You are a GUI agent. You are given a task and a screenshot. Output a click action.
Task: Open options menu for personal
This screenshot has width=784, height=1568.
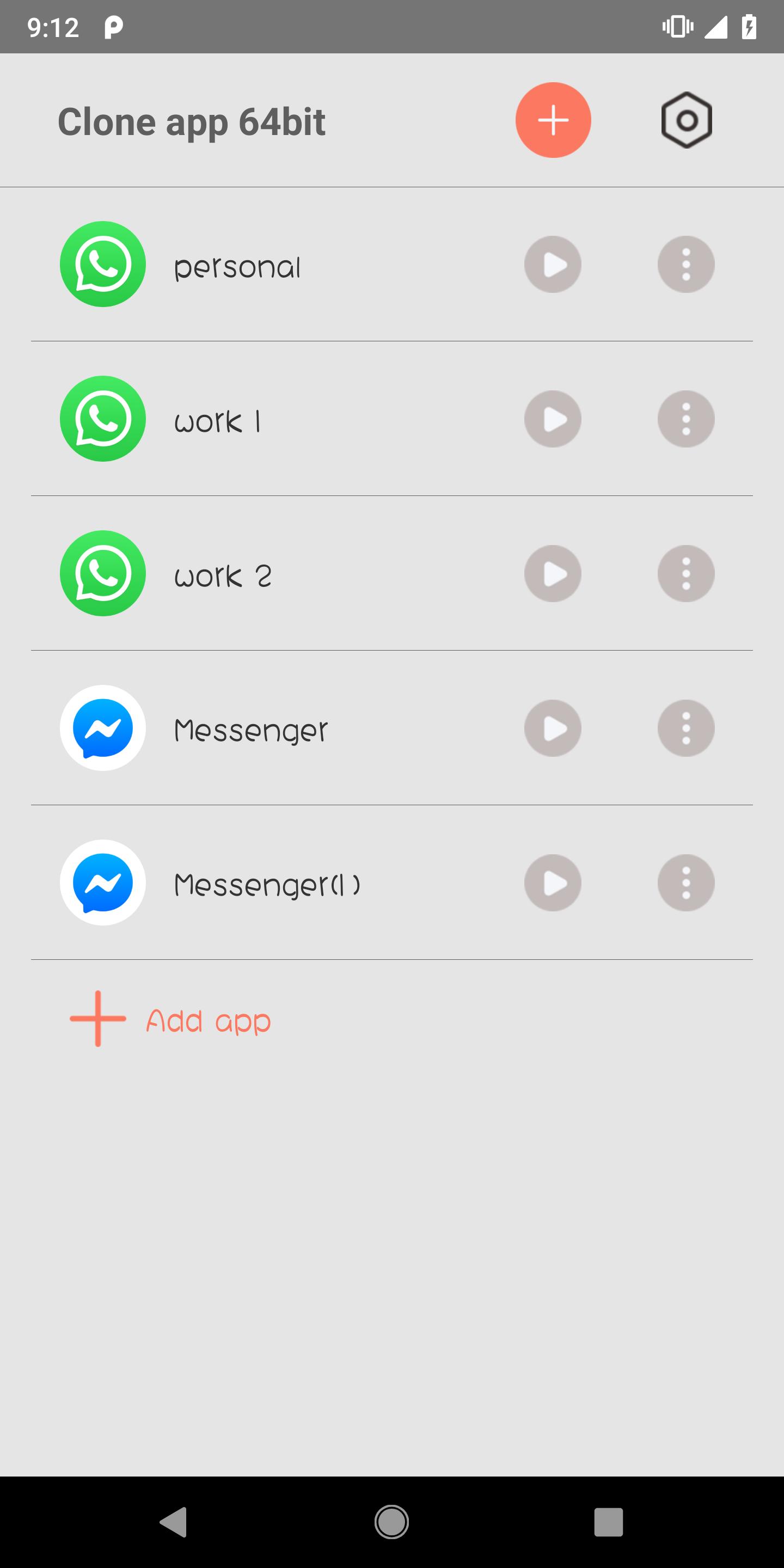685,264
